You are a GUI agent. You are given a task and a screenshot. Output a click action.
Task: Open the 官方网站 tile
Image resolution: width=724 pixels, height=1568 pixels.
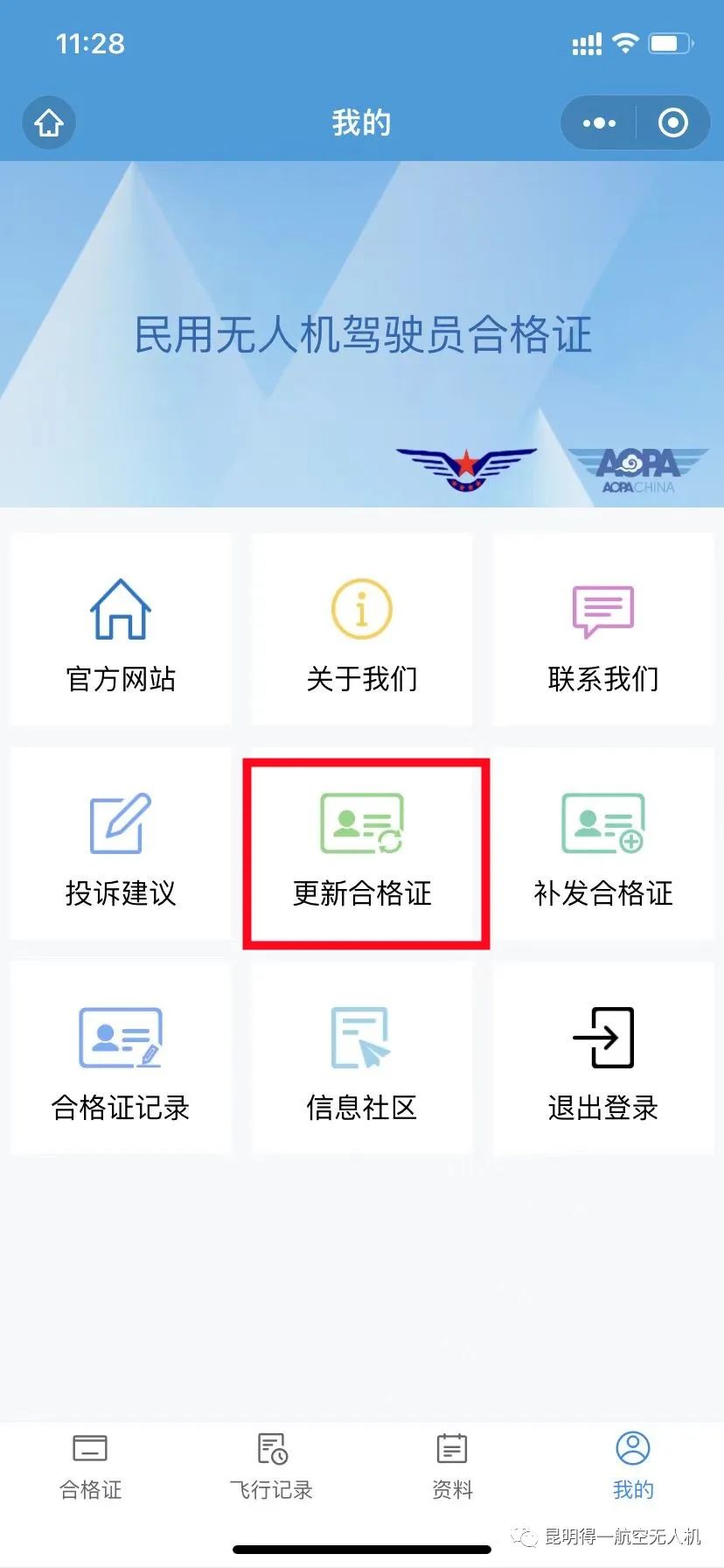[121, 630]
